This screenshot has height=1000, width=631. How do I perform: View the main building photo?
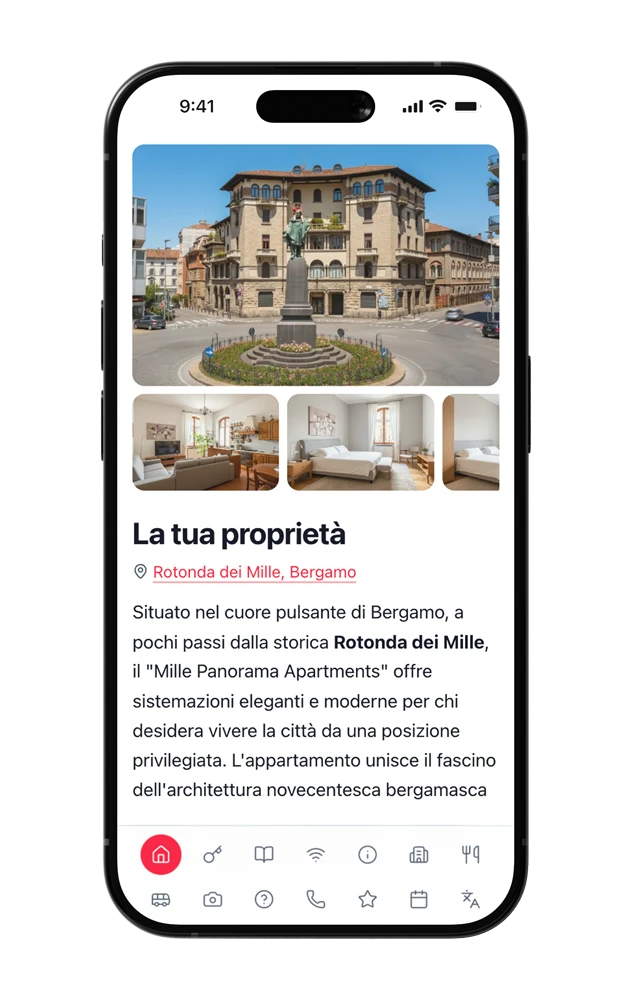click(x=315, y=265)
